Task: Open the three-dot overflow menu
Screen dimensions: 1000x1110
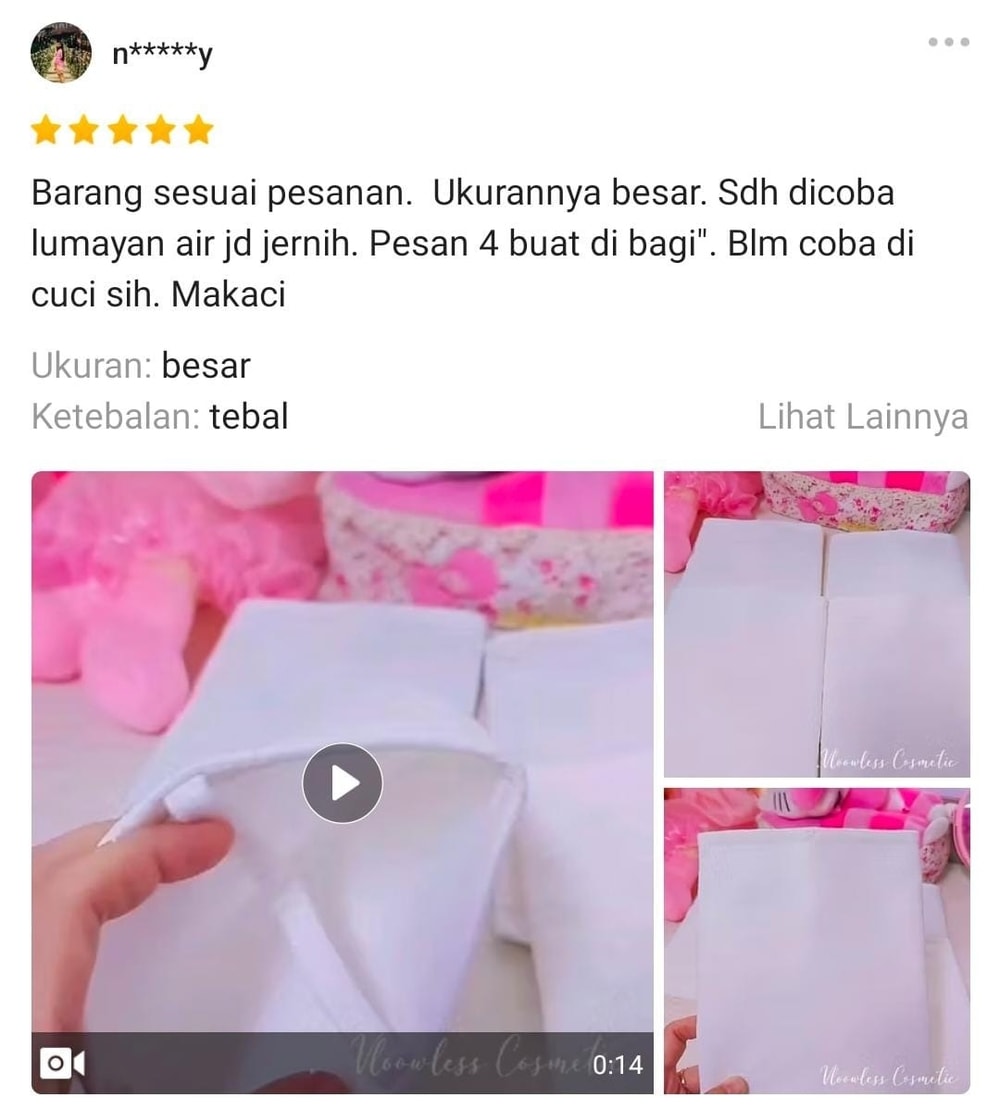Action: (948, 42)
